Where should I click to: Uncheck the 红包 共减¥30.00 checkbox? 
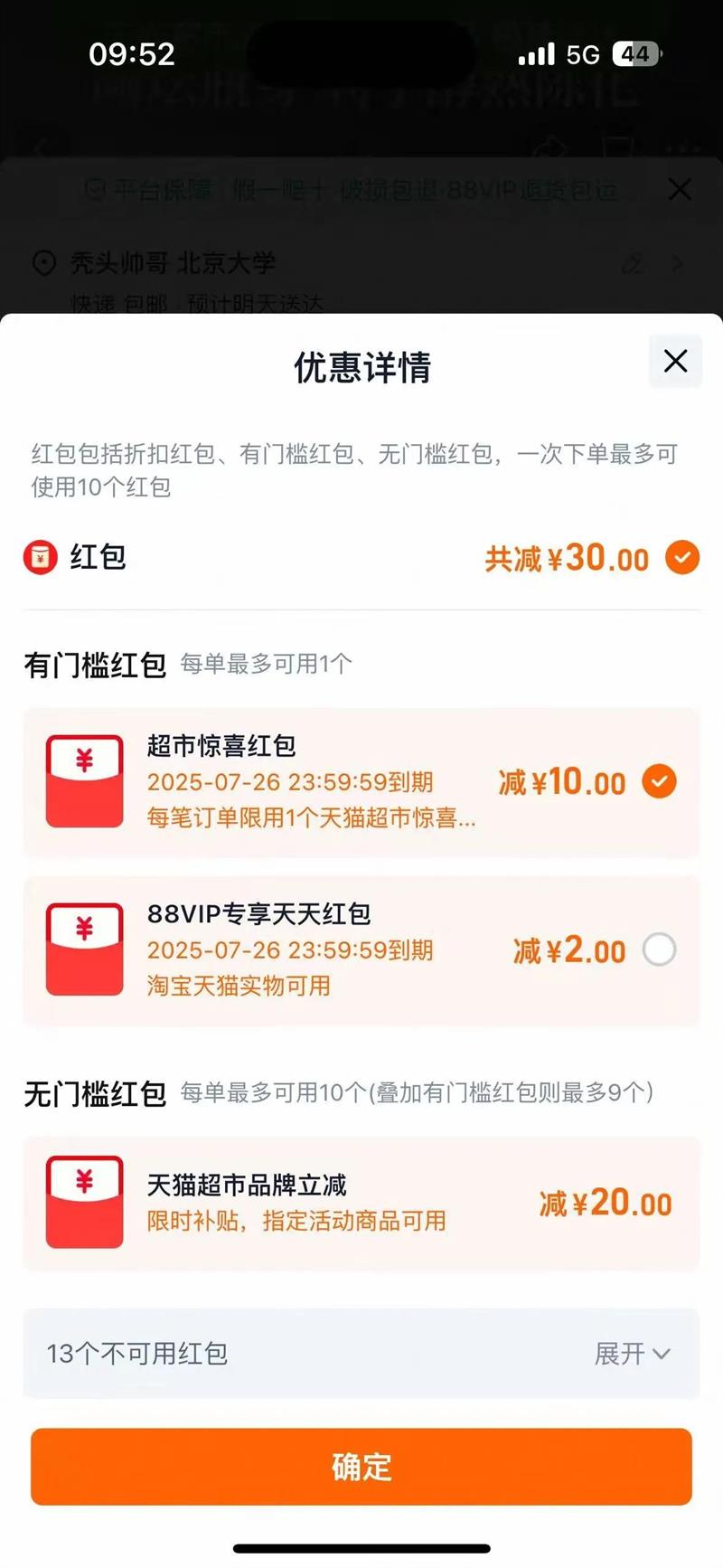click(682, 558)
